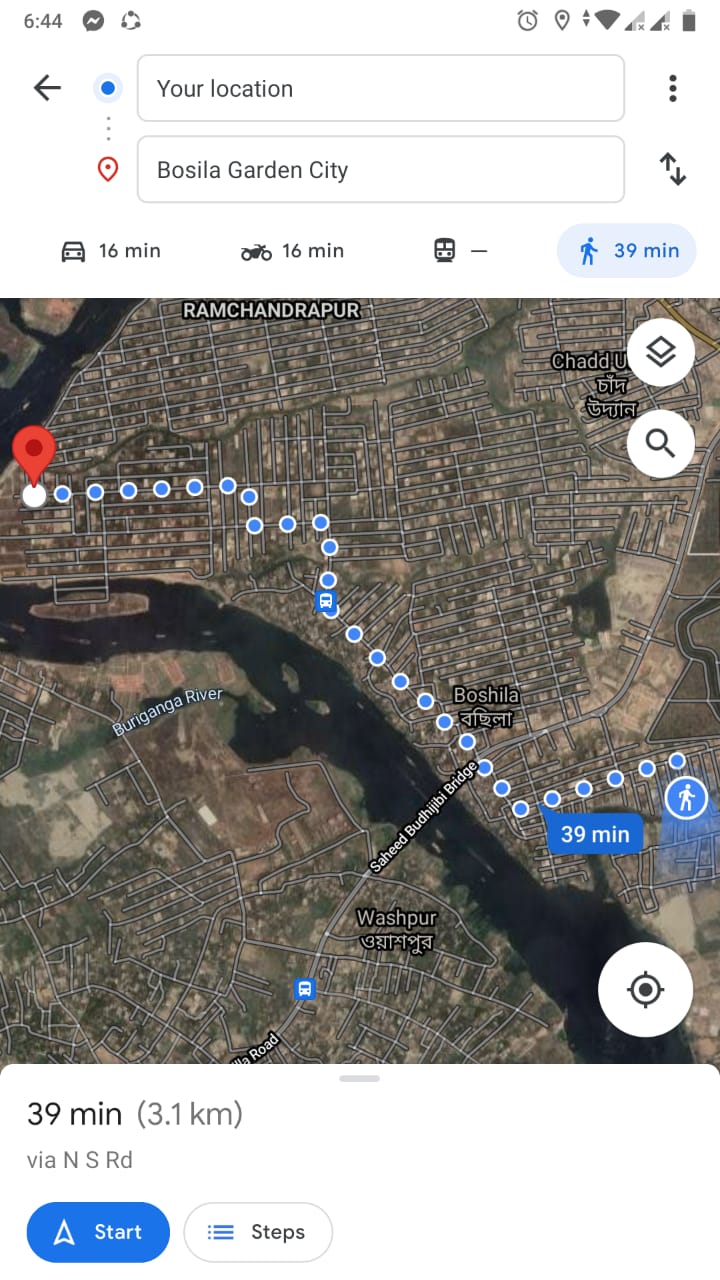Center map on my current location

[646, 990]
